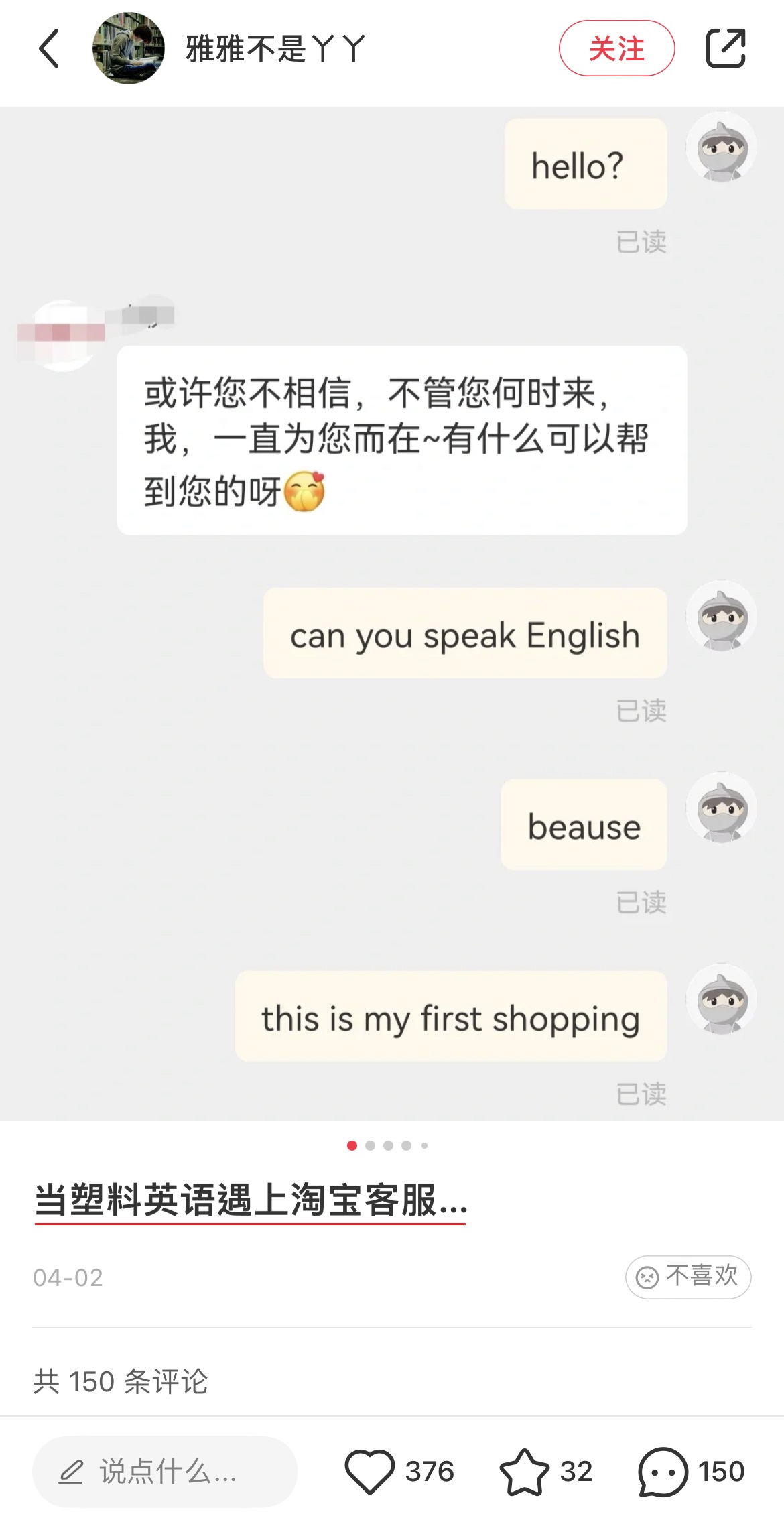Go back using the top-left arrow
Screen dimensions: 784x1524
[49, 48]
